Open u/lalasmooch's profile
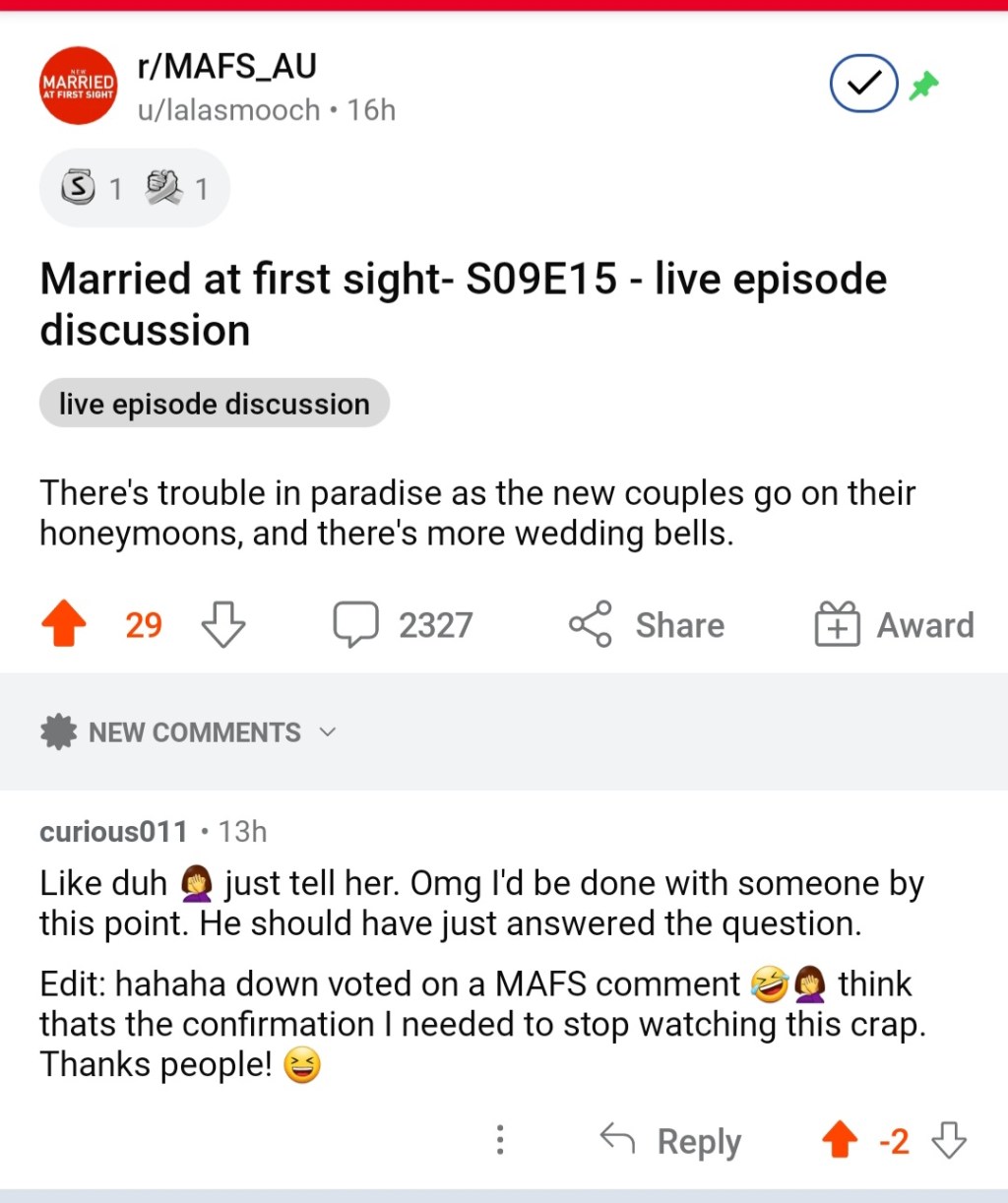The height and width of the screenshot is (1203, 1008). click(x=229, y=110)
